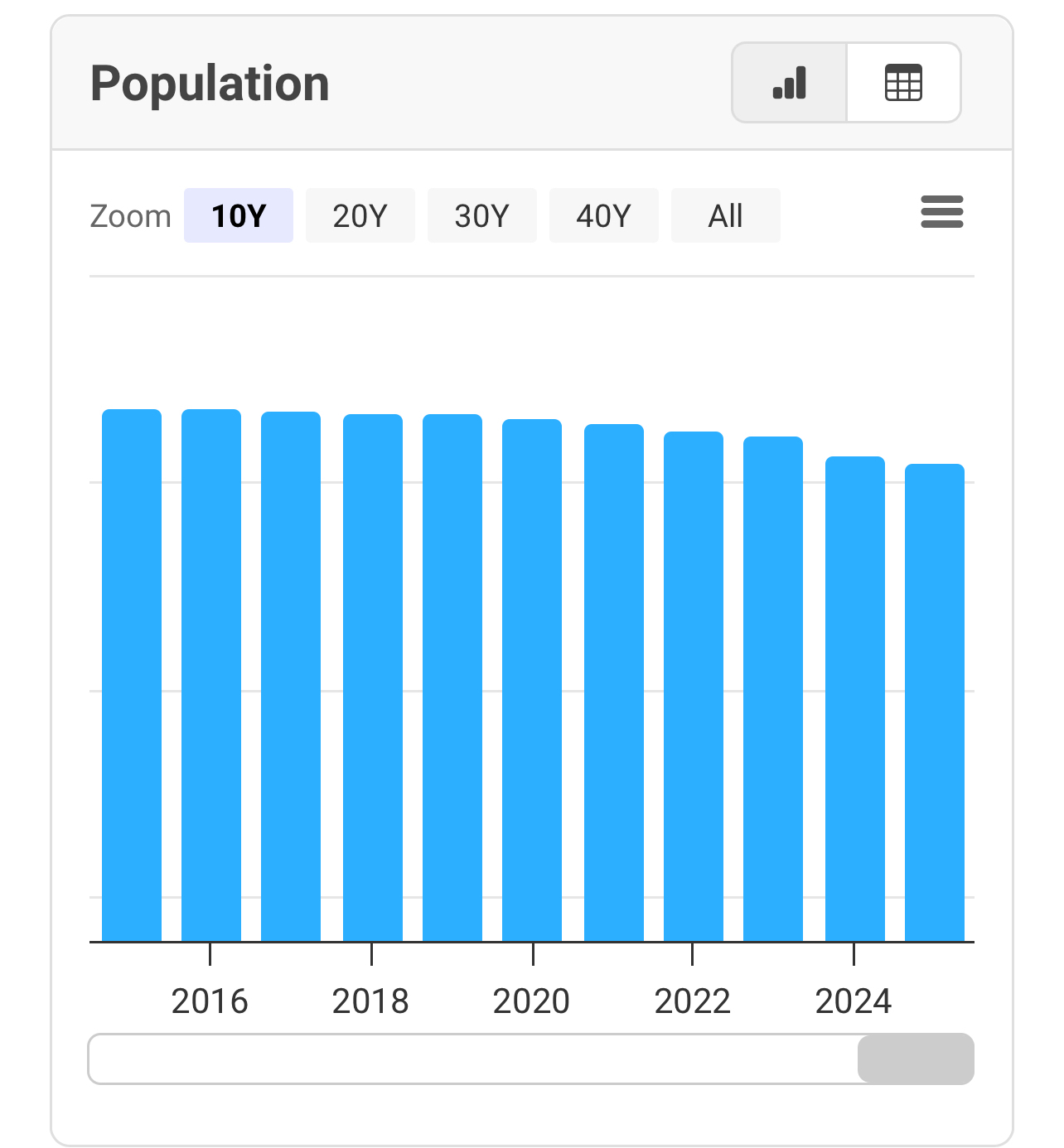Show All population data
This screenshot has width=1064, height=1148.
pos(725,216)
